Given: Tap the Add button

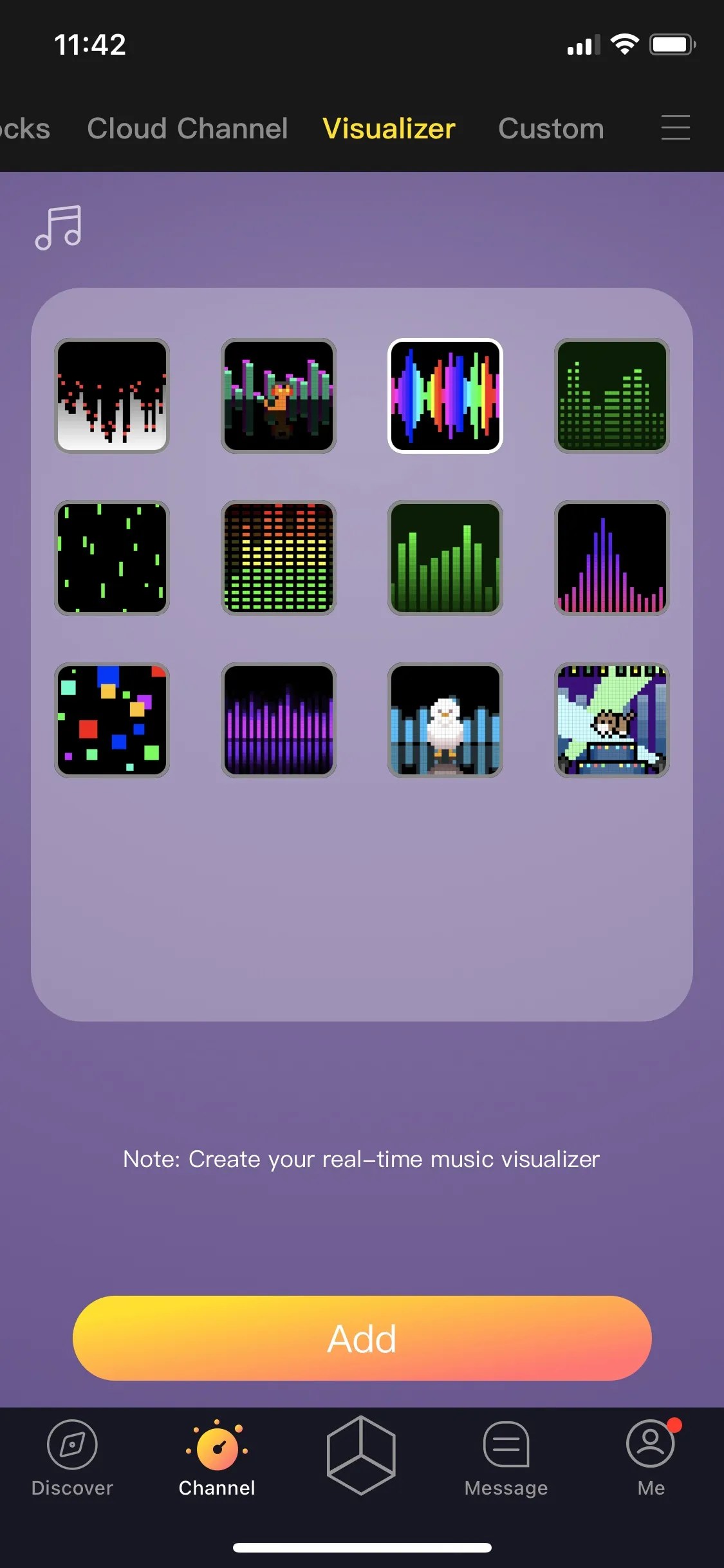Looking at the screenshot, I should pos(362,1338).
